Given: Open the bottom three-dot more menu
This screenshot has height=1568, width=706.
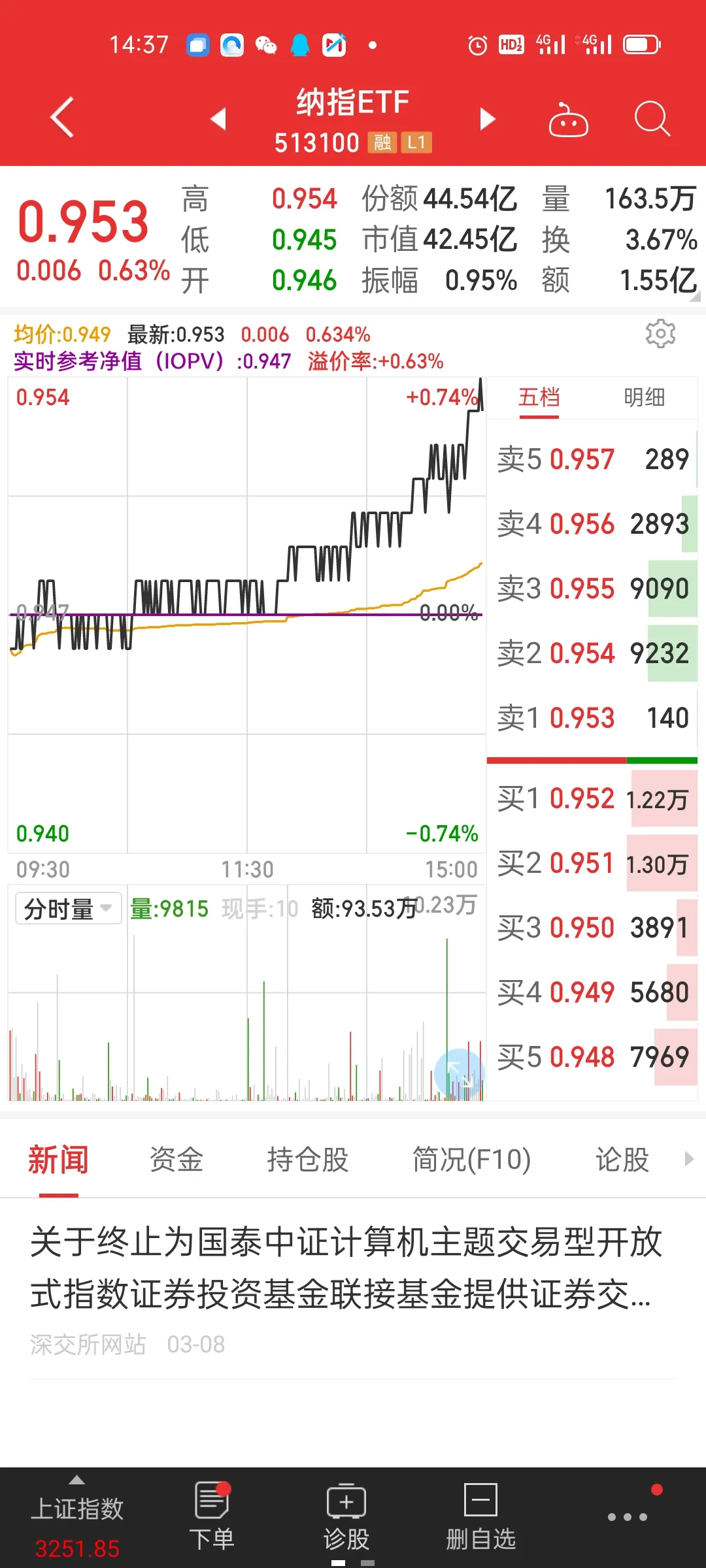Looking at the screenshot, I should coord(628,1517).
